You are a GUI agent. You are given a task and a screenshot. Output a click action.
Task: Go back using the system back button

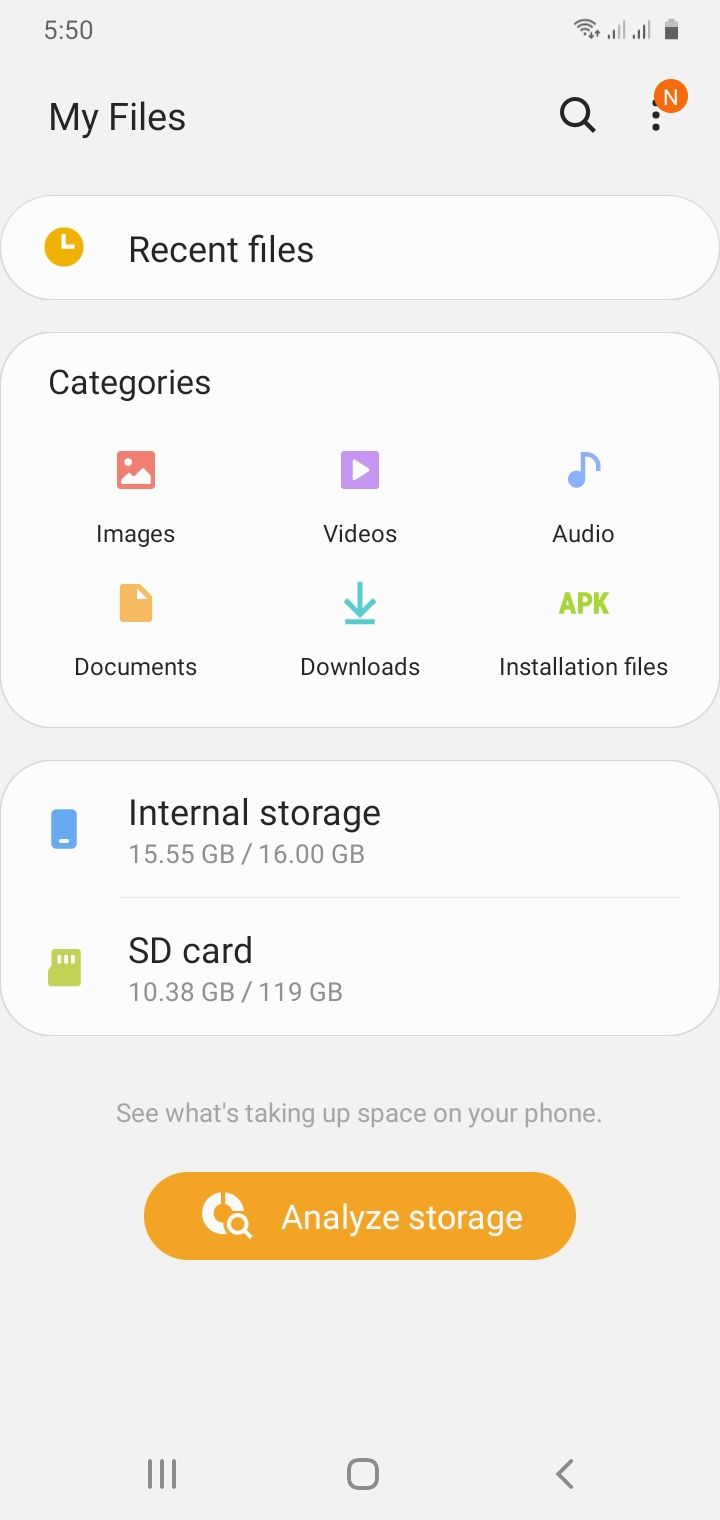[565, 1474]
